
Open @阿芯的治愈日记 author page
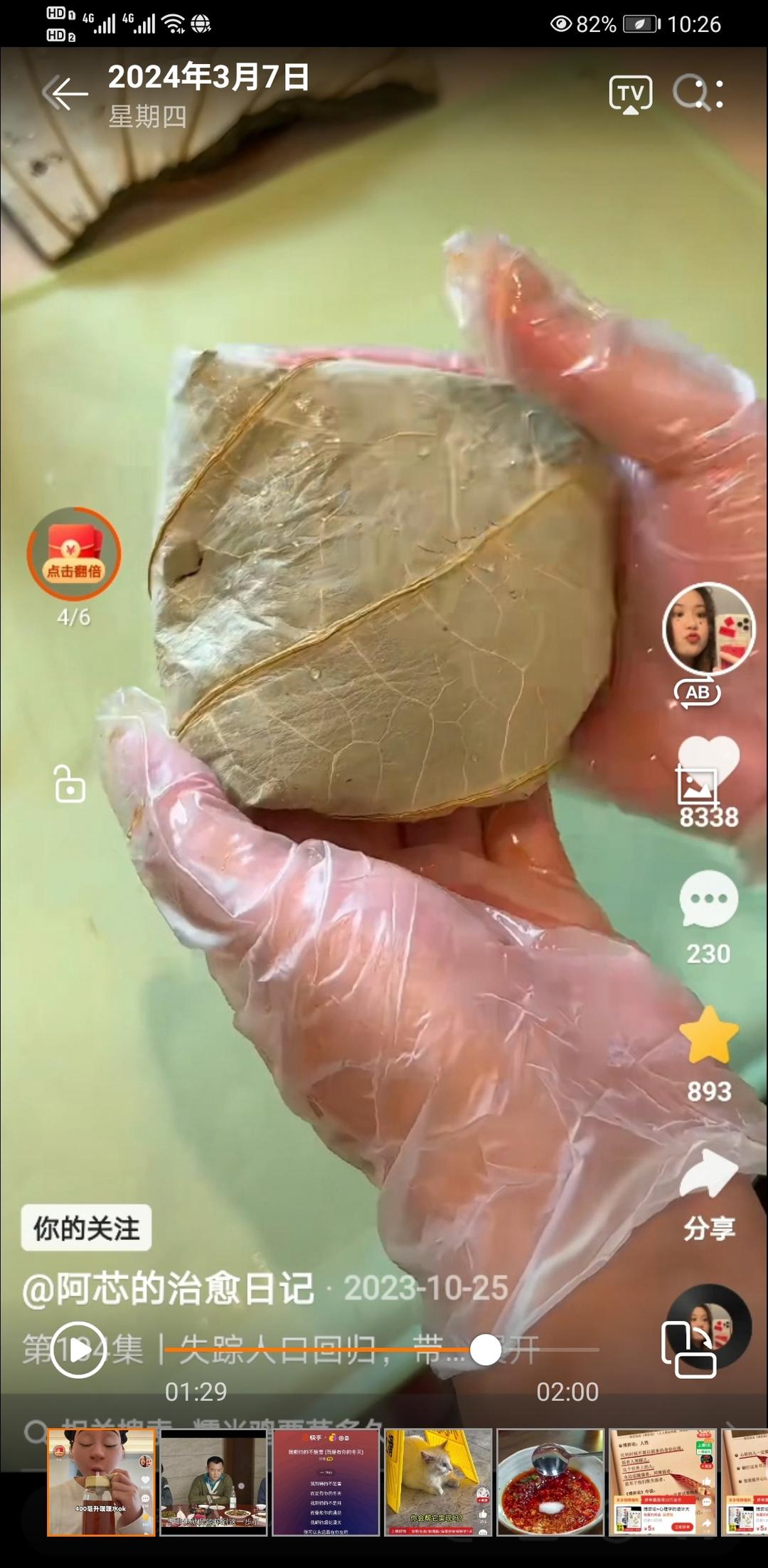(x=168, y=1288)
